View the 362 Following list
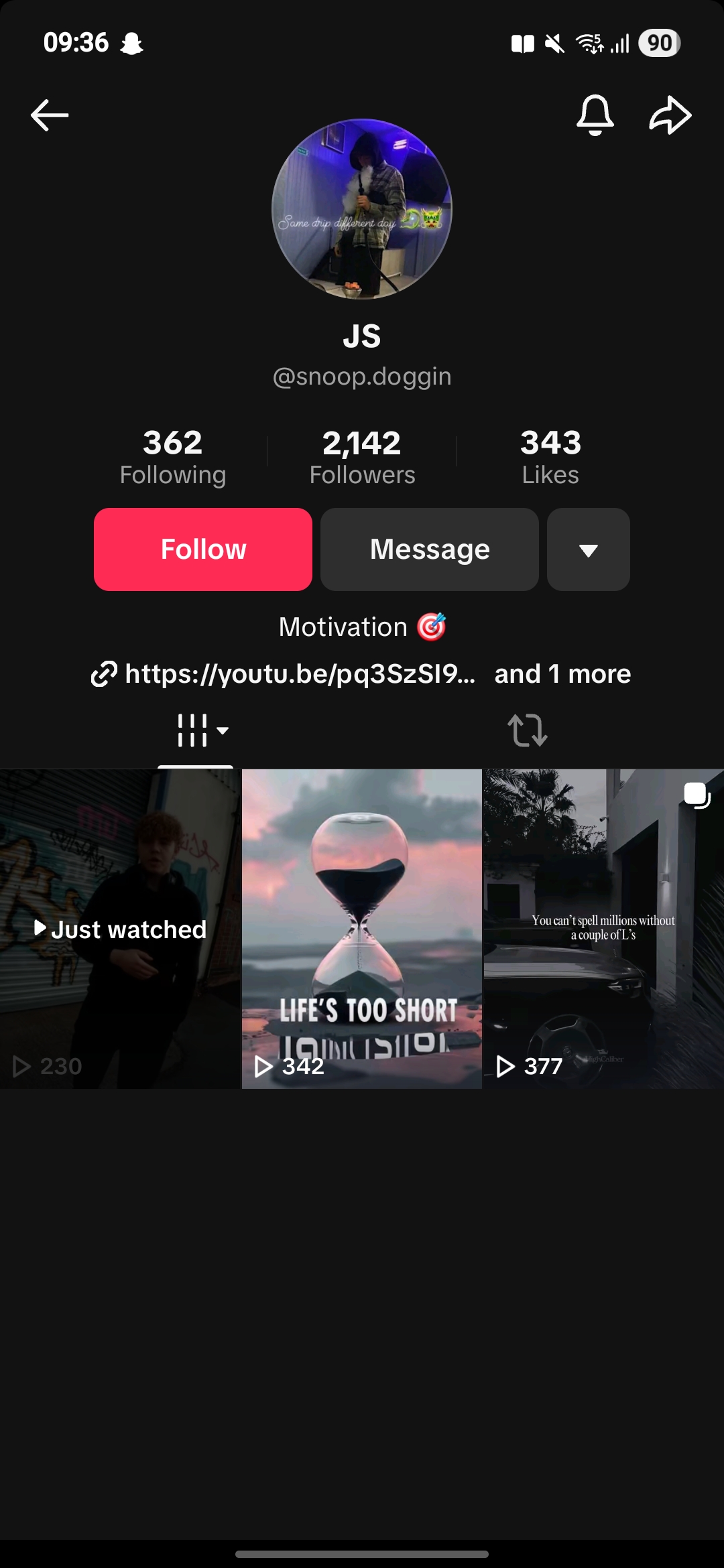The image size is (724, 1568). point(173,457)
